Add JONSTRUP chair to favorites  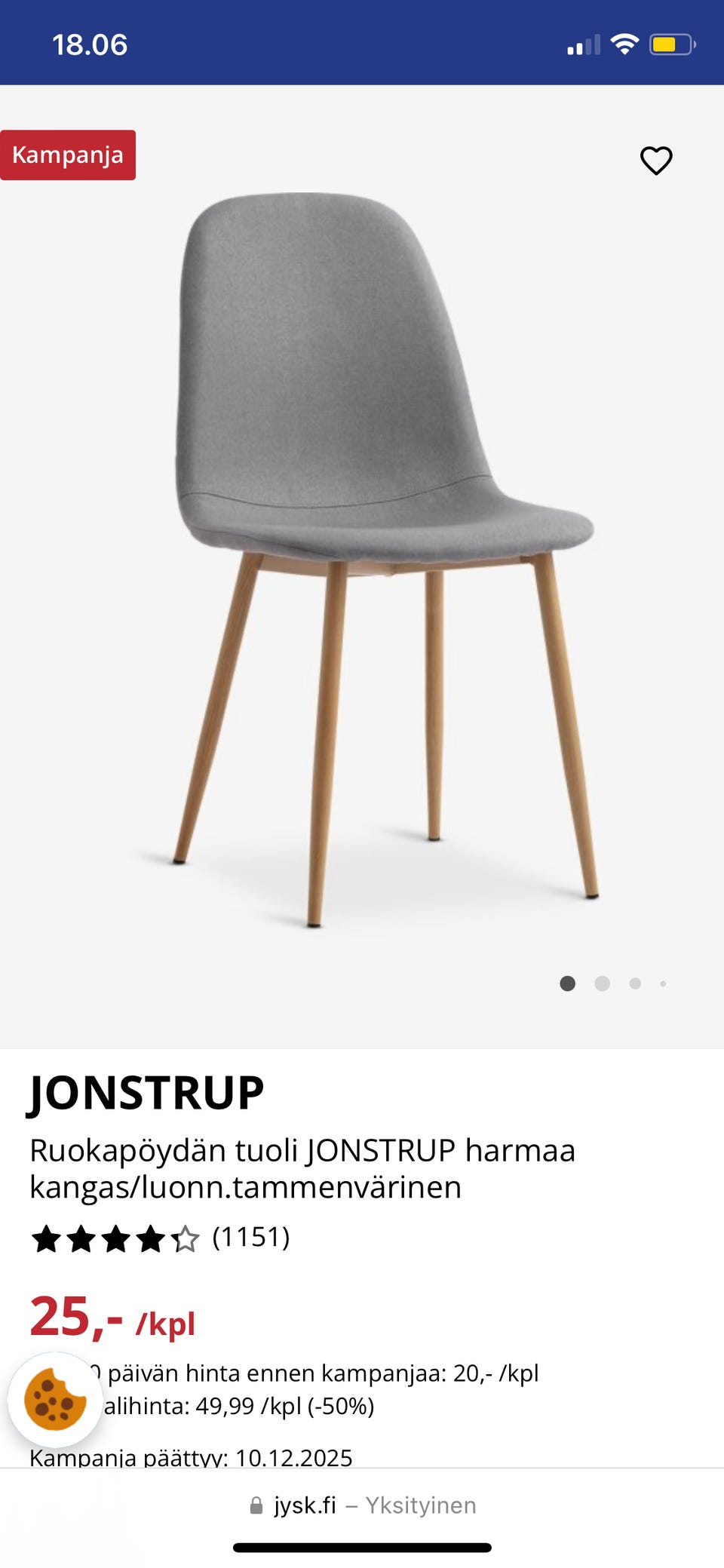[x=655, y=160]
